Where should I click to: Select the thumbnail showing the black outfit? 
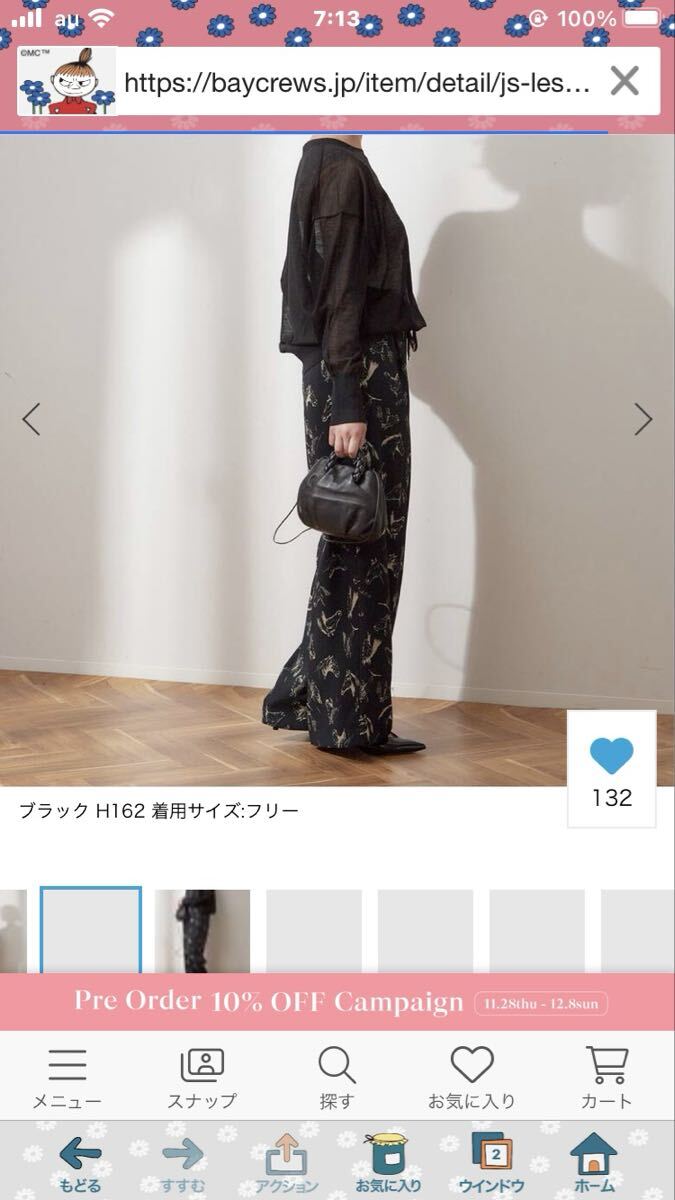click(202, 931)
